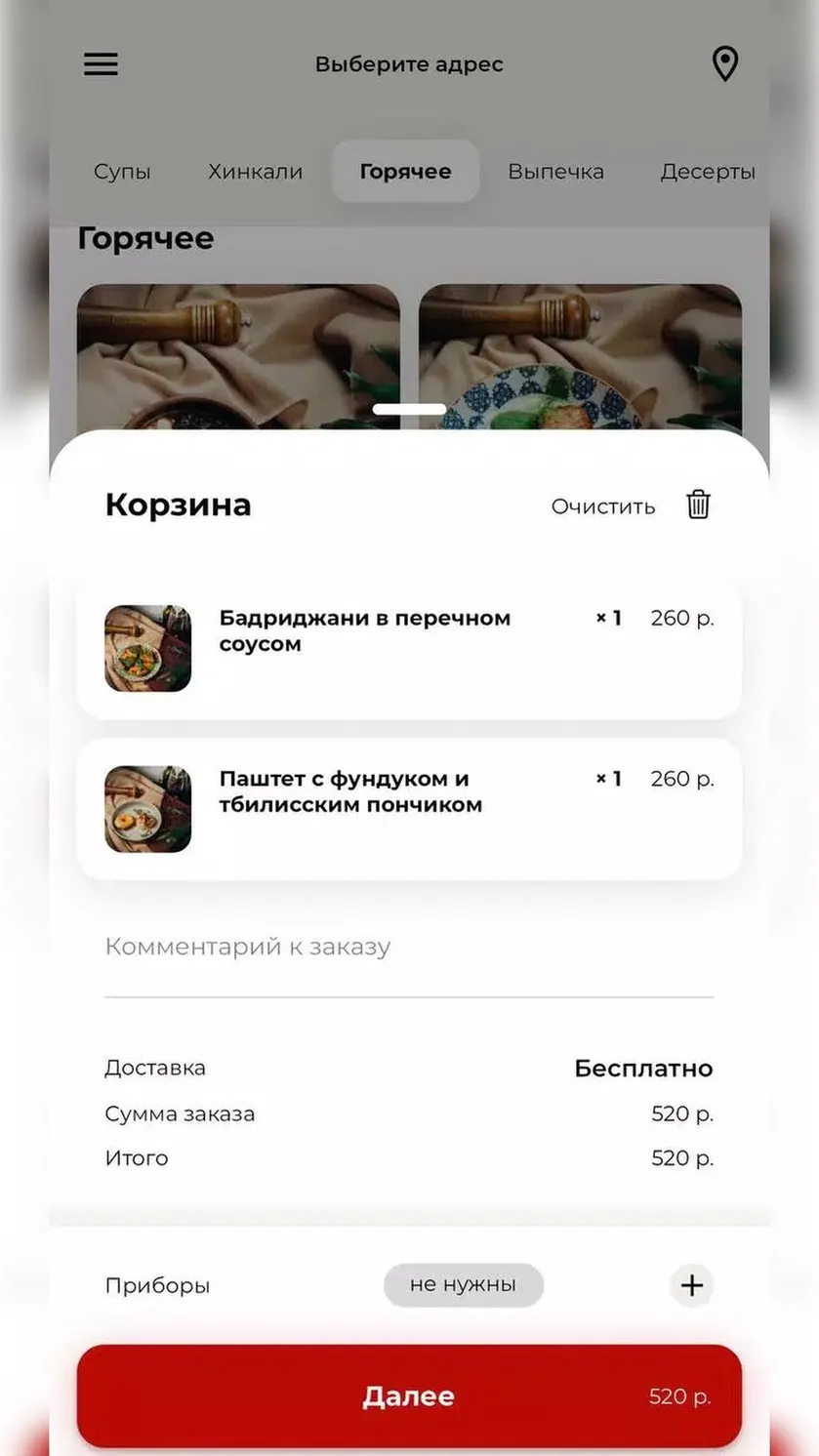Image resolution: width=819 pixels, height=1456 pixels.
Task: Switch to the Десерты tab
Action: click(x=708, y=172)
